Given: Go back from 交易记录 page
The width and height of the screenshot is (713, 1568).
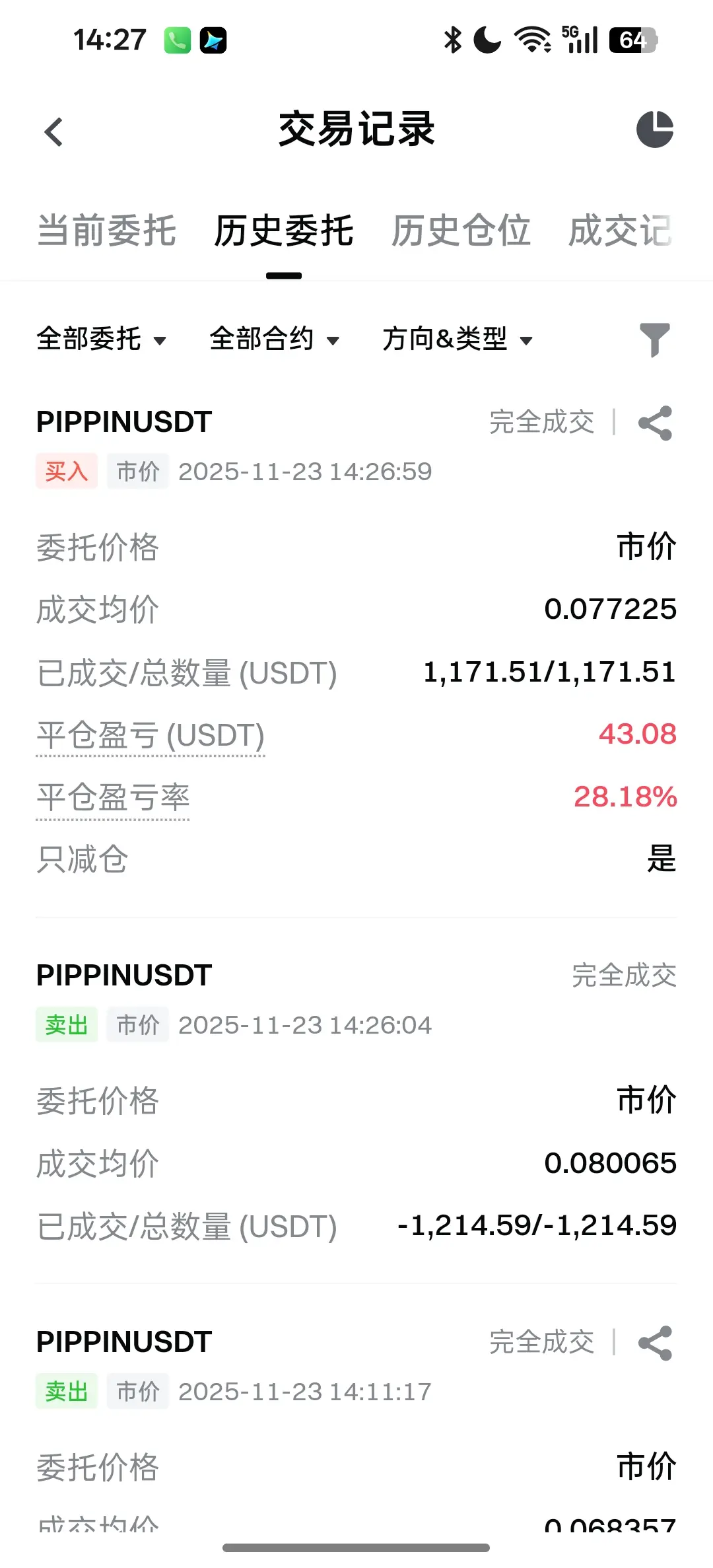Looking at the screenshot, I should 54,131.
